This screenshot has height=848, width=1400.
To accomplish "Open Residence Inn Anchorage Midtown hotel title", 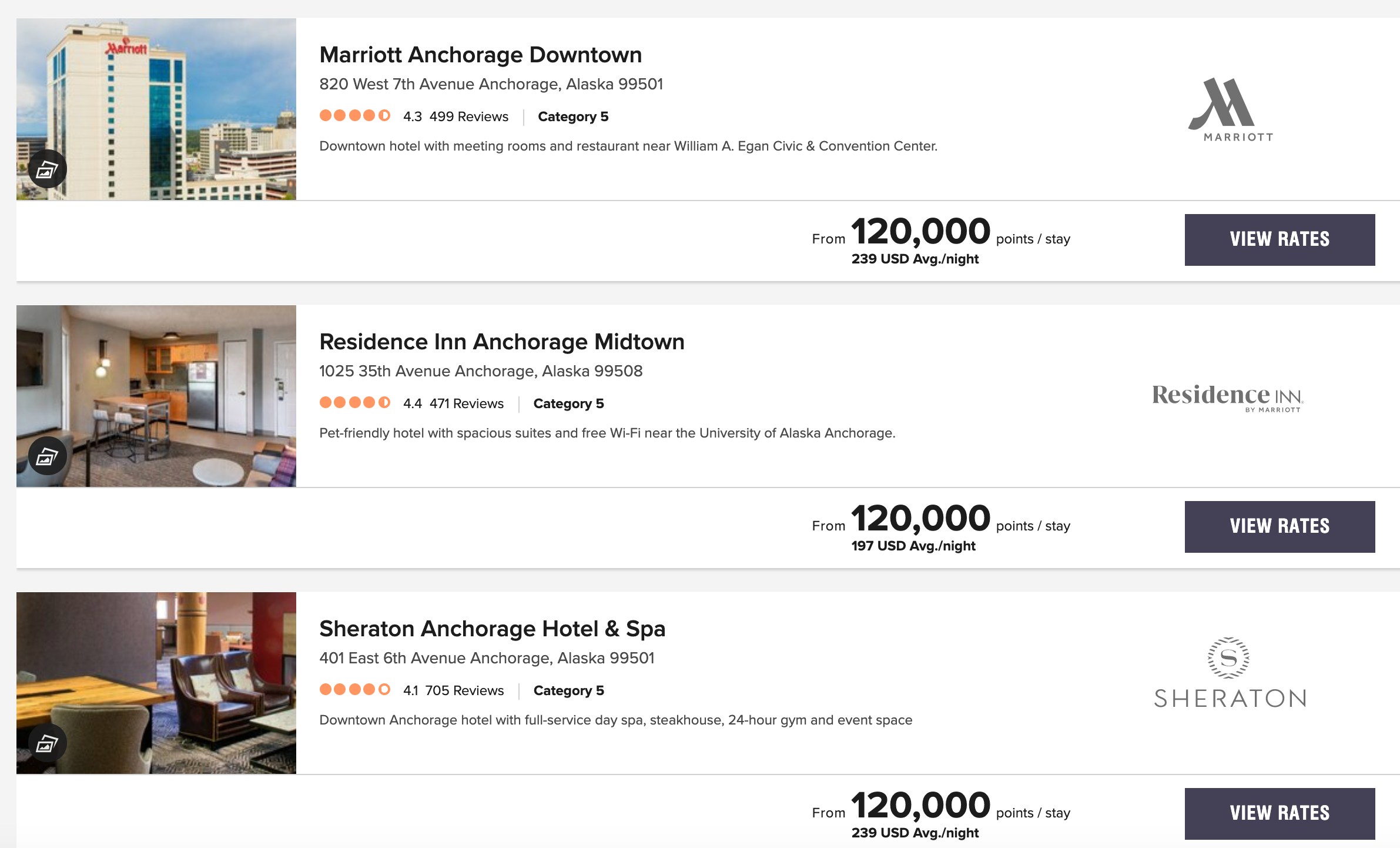I will [x=501, y=342].
